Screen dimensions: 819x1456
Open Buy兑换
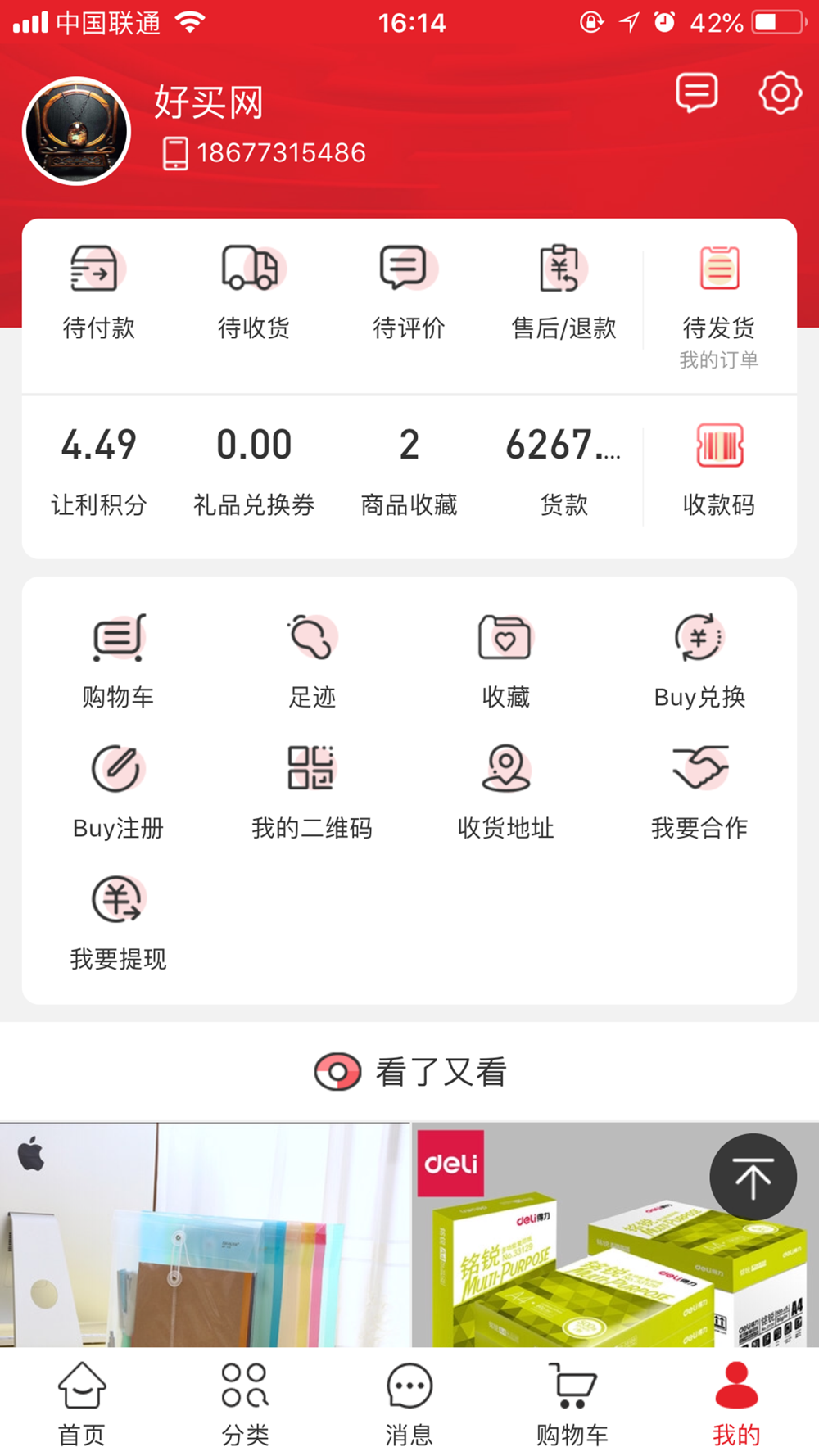[699, 660]
